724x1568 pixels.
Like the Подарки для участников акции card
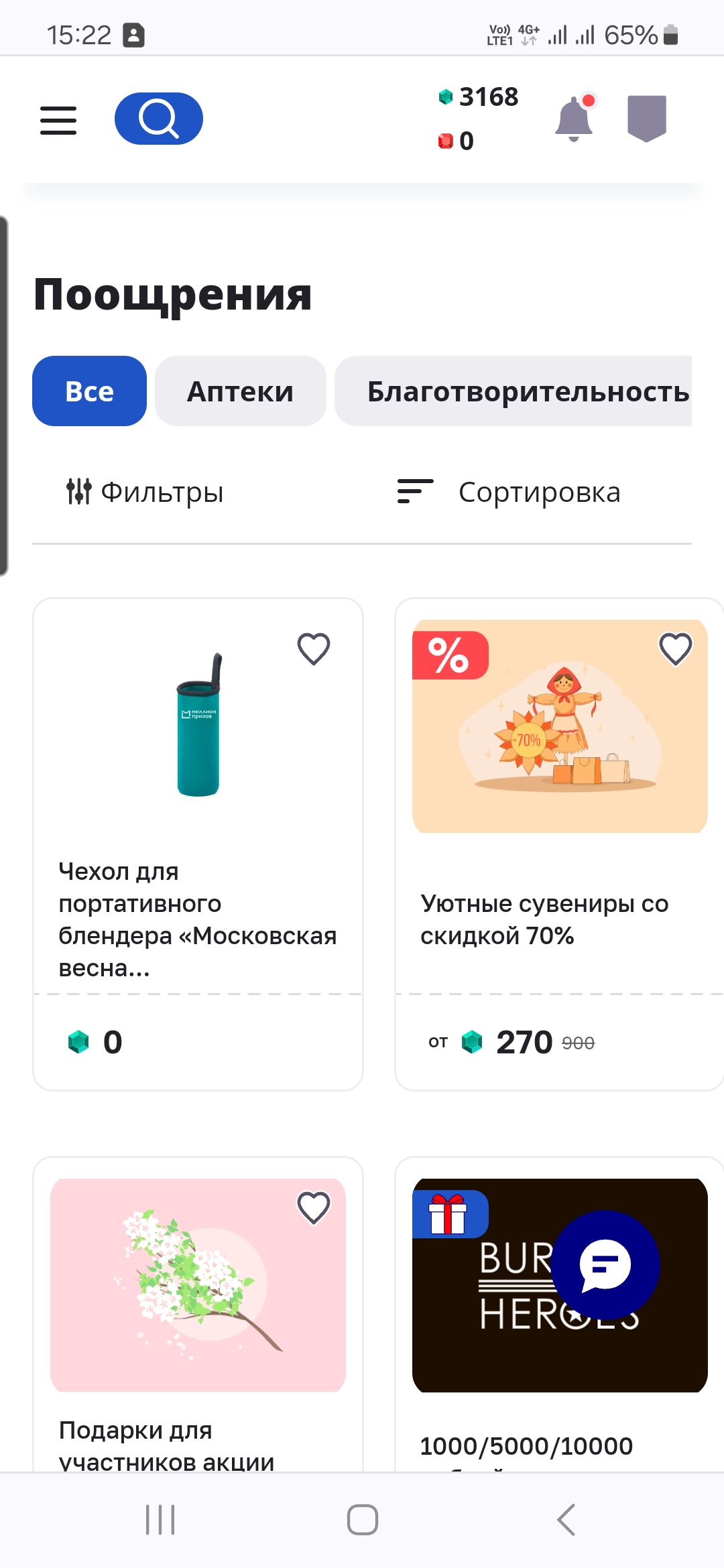click(314, 1207)
